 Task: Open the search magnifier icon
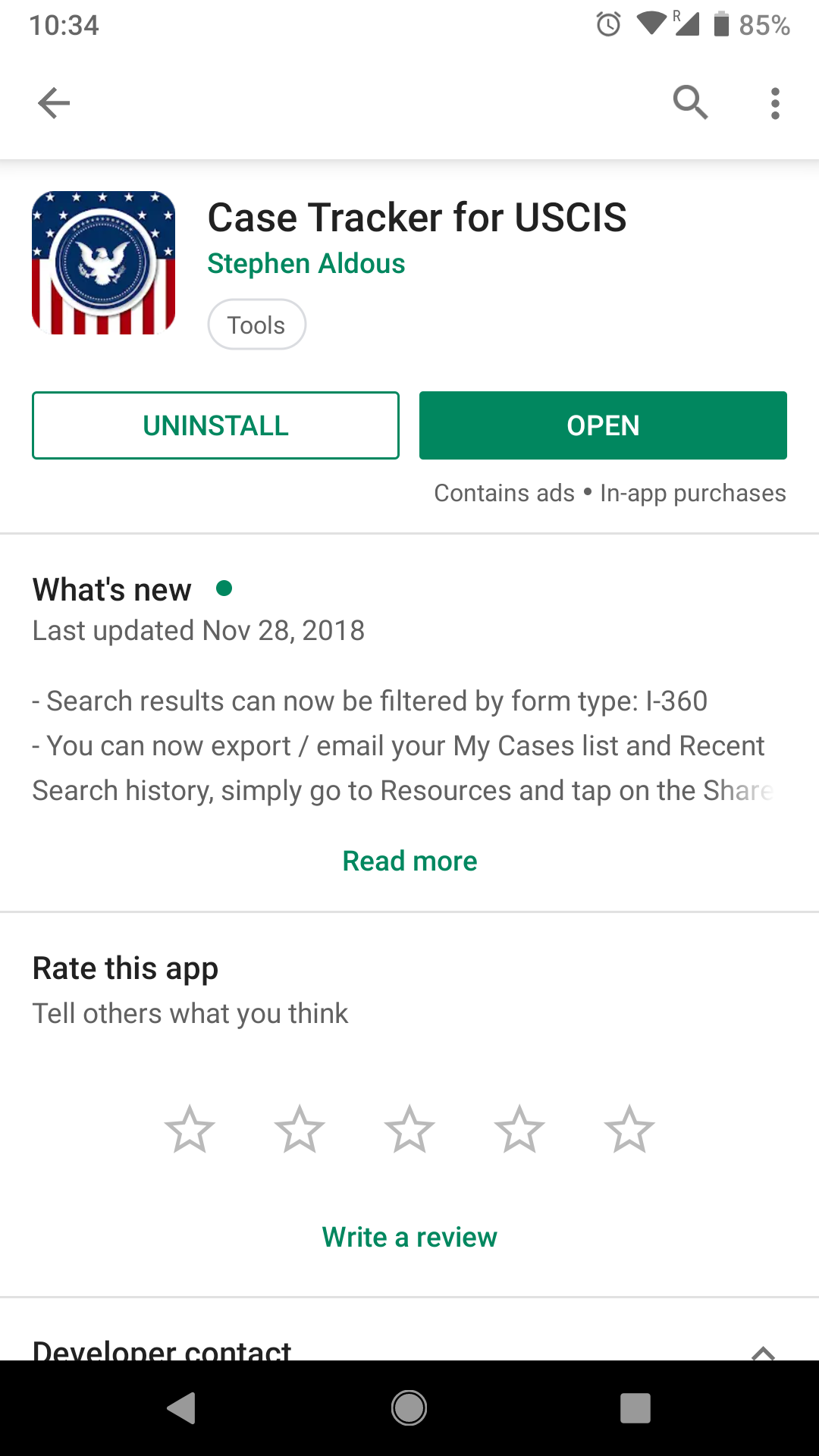click(x=690, y=102)
